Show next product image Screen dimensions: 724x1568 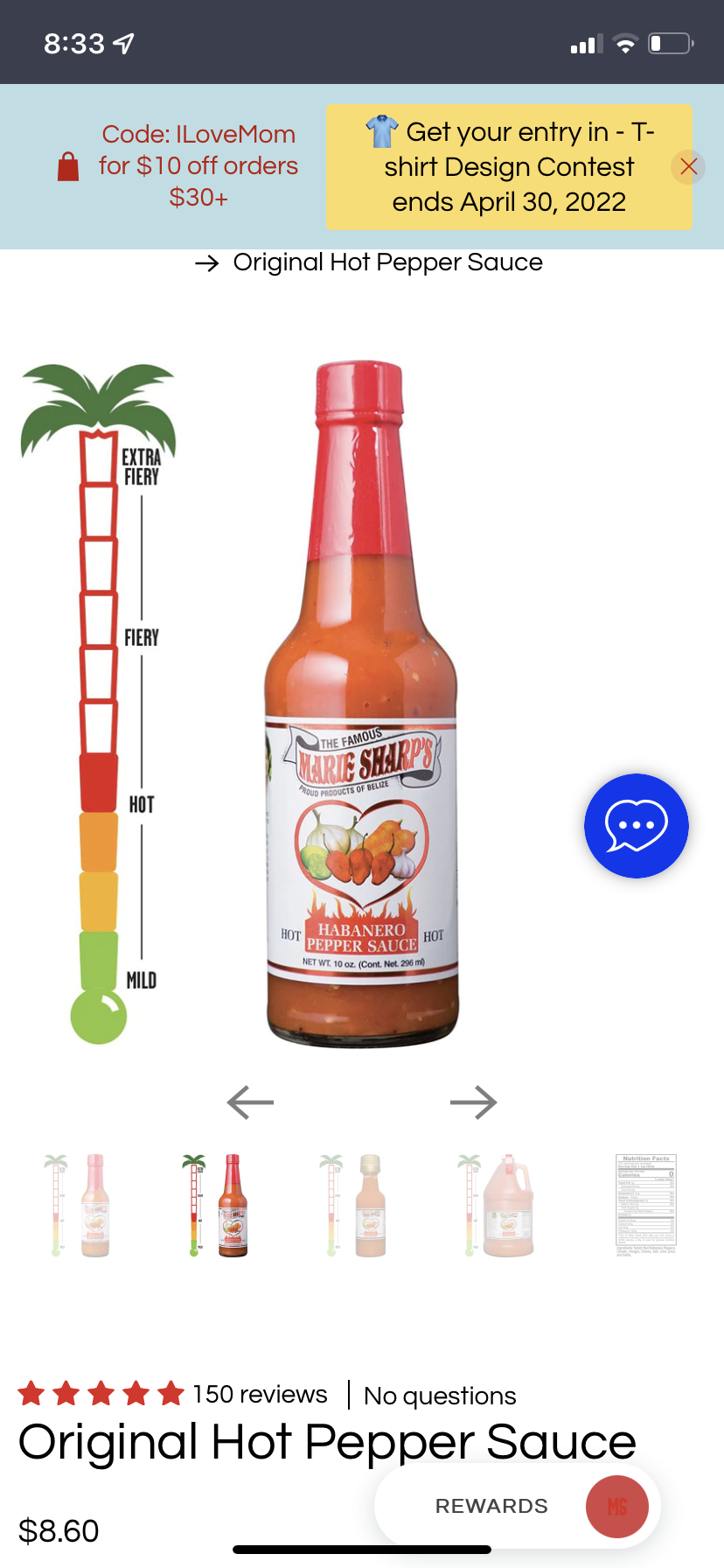click(473, 1102)
